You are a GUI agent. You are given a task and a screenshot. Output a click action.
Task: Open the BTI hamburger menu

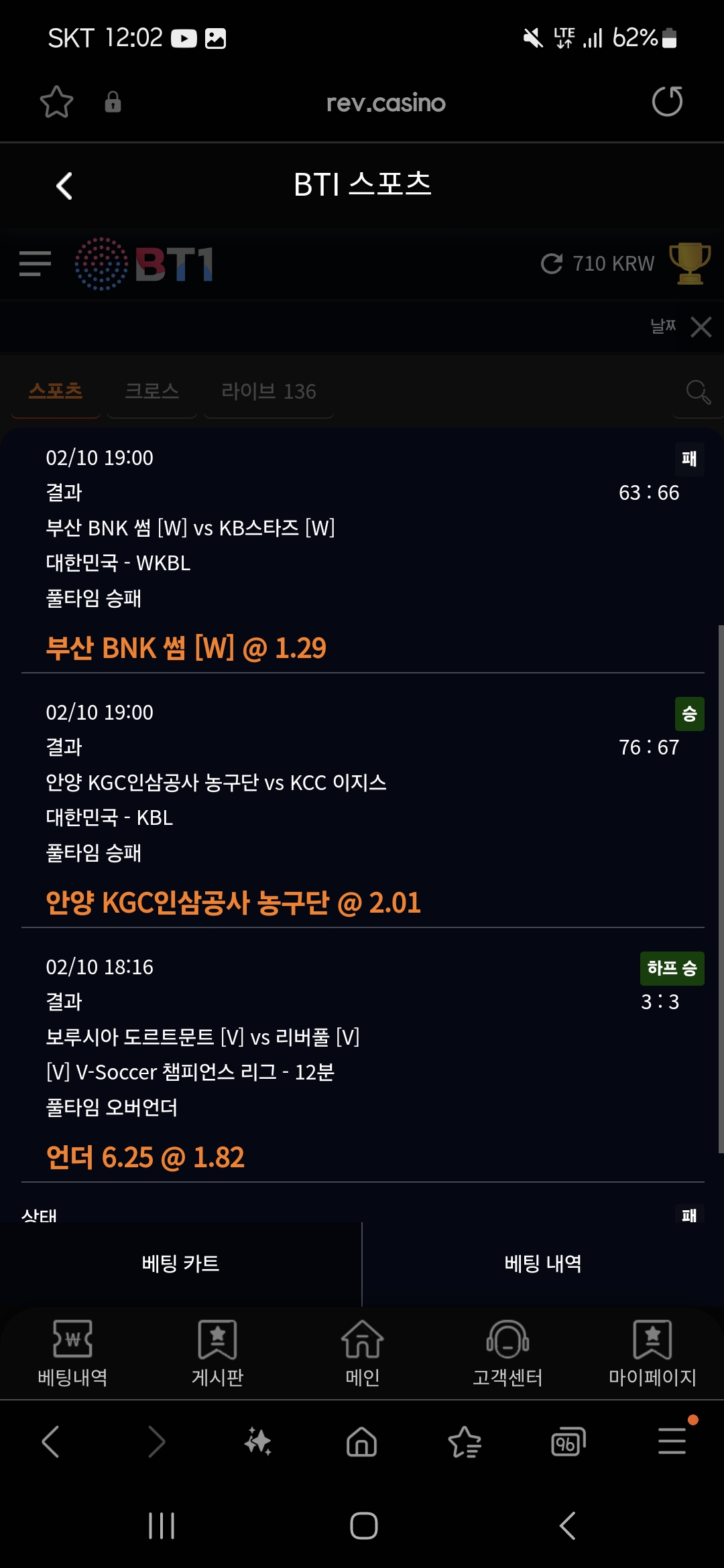click(35, 263)
